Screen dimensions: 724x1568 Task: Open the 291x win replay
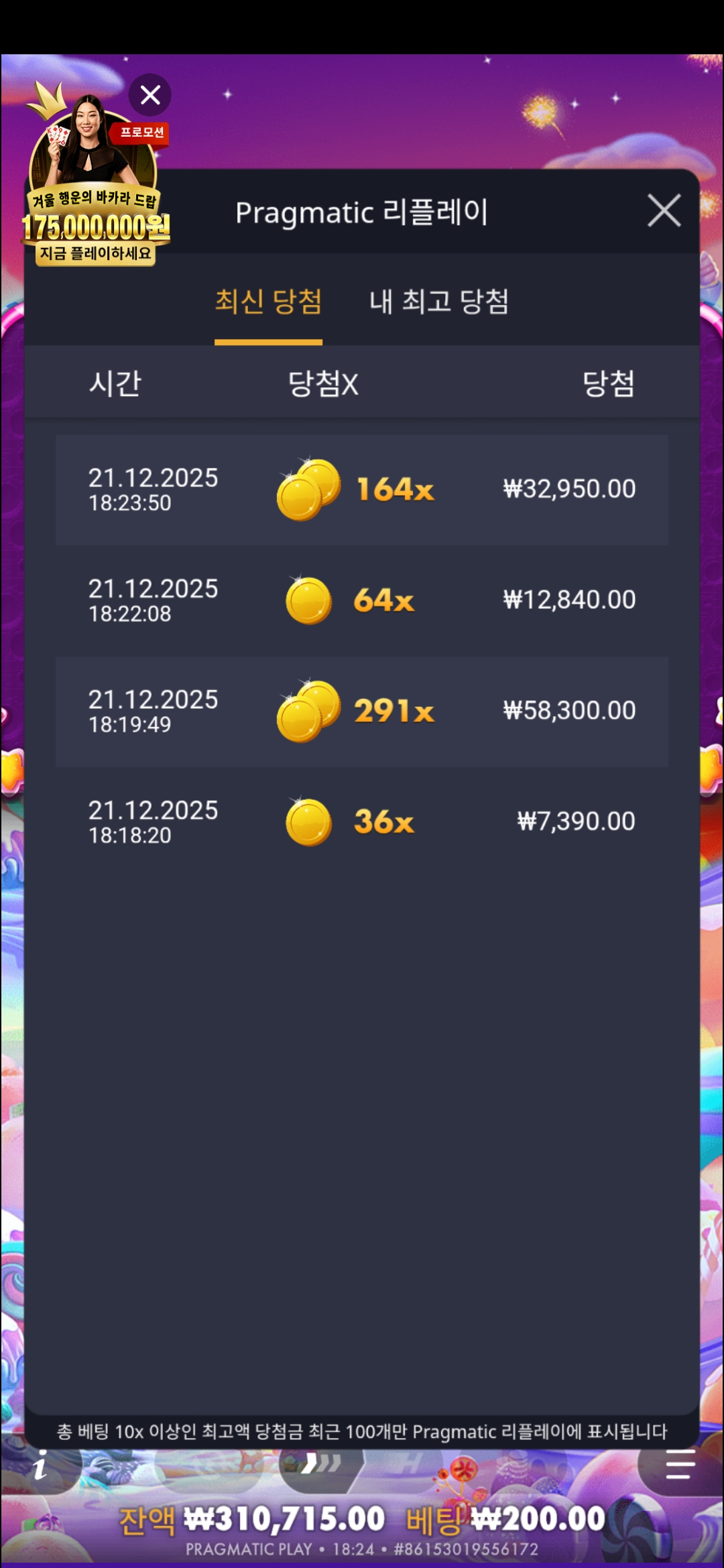pos(362,712)
